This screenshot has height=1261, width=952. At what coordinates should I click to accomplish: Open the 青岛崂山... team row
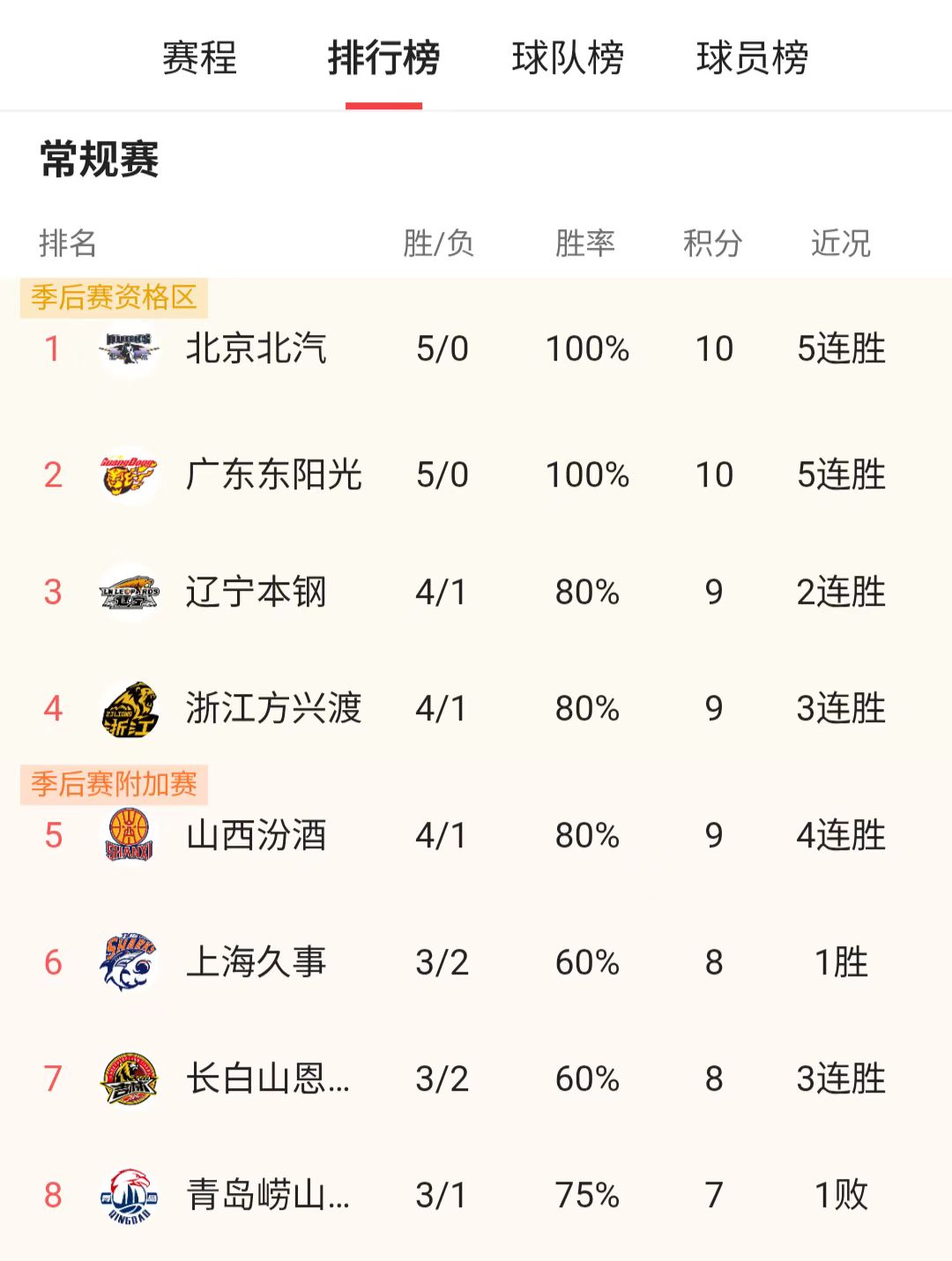(x=476, y=1195)
